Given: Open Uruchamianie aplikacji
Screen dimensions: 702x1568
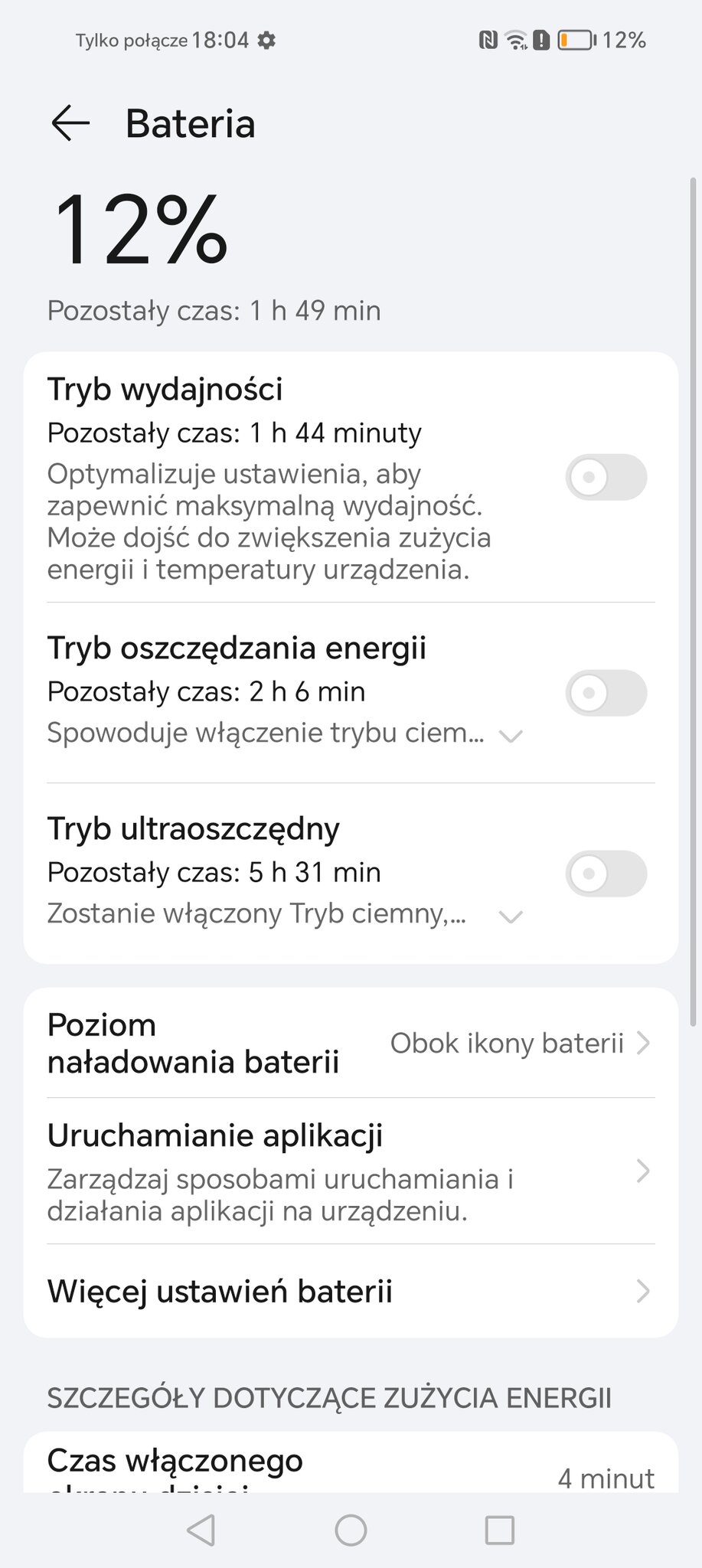Looking at the screenshot, I should click(x=351, y=1171).
